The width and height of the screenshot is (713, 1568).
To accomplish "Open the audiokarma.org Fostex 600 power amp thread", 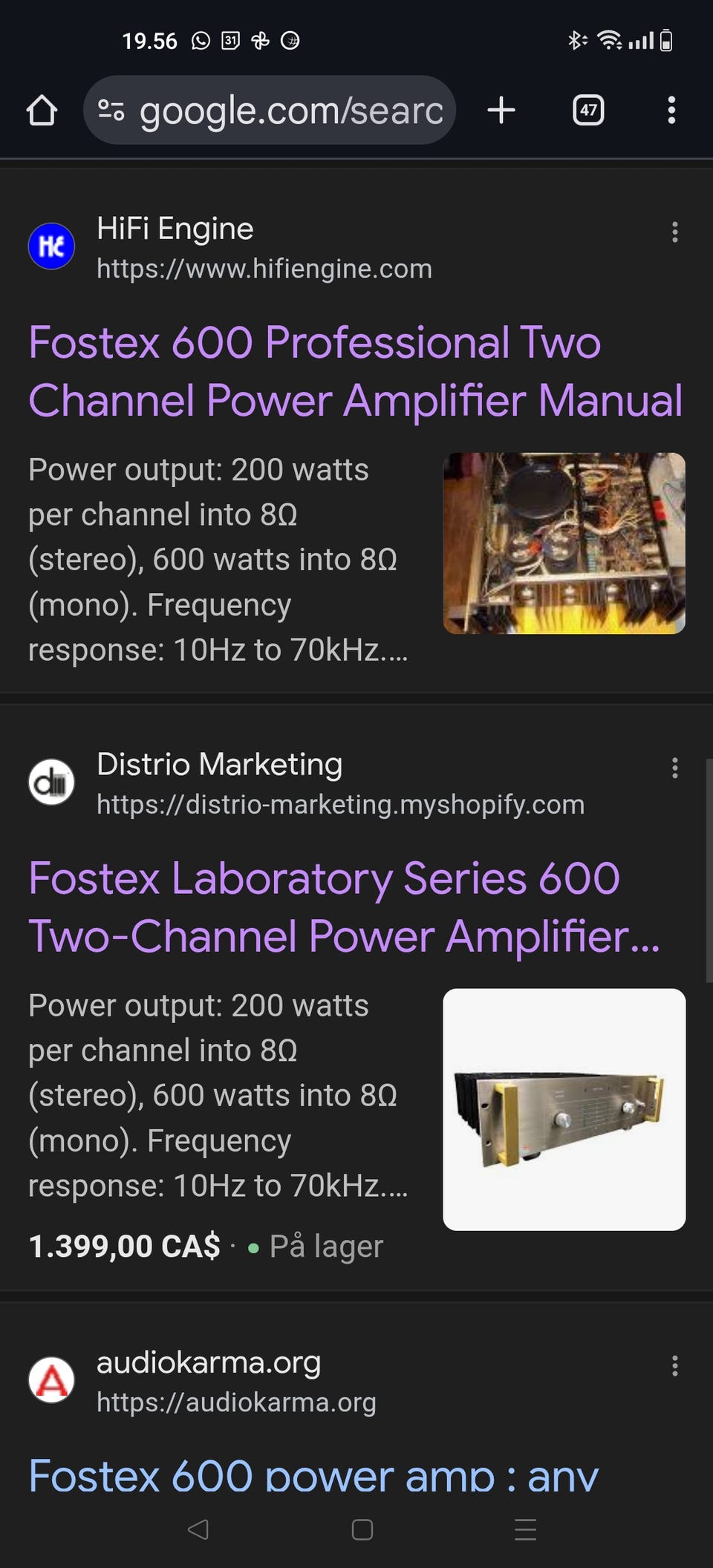I will [x=313, y=1474].
